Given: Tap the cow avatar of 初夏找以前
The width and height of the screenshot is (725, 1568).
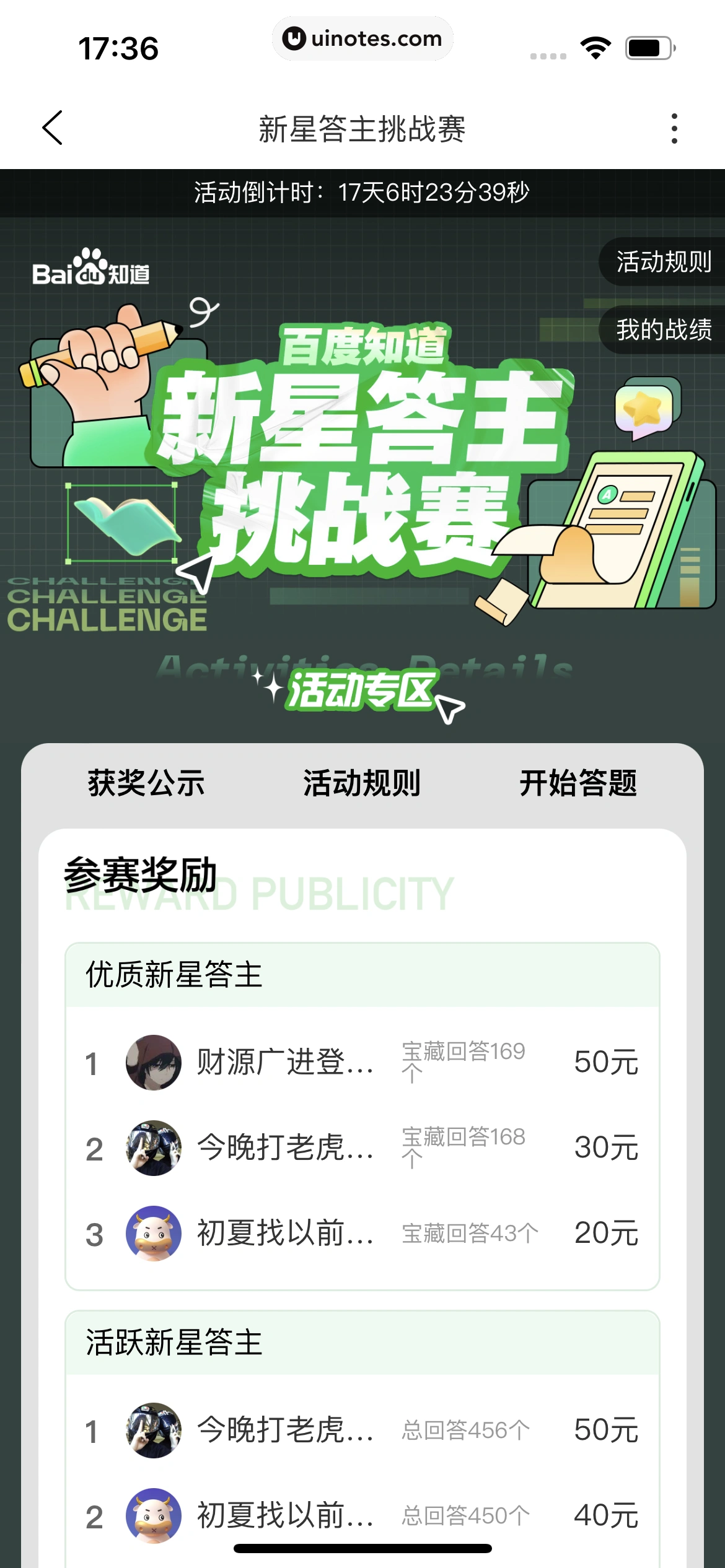Looking at the screenshot, I should 154,1232.
